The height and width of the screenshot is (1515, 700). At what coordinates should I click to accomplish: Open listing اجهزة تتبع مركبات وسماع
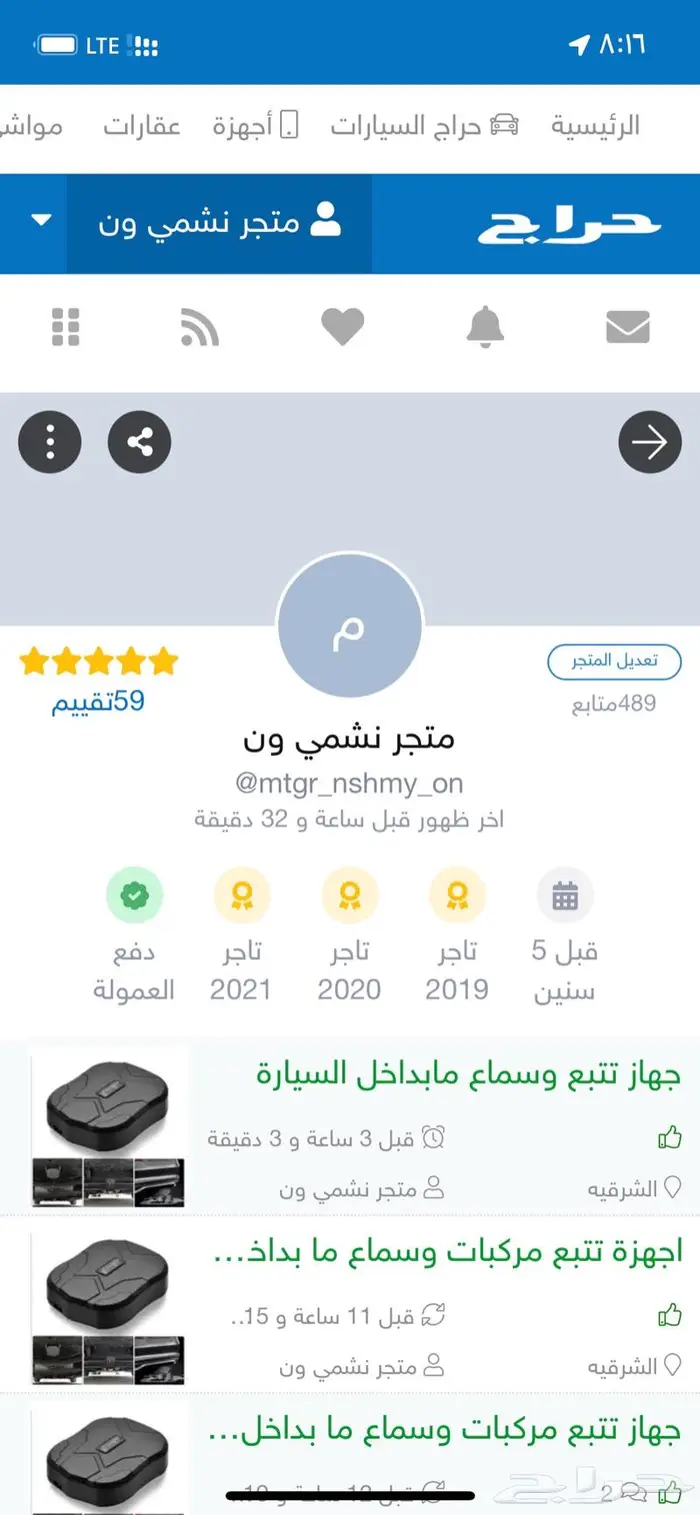click(448, 1253)
